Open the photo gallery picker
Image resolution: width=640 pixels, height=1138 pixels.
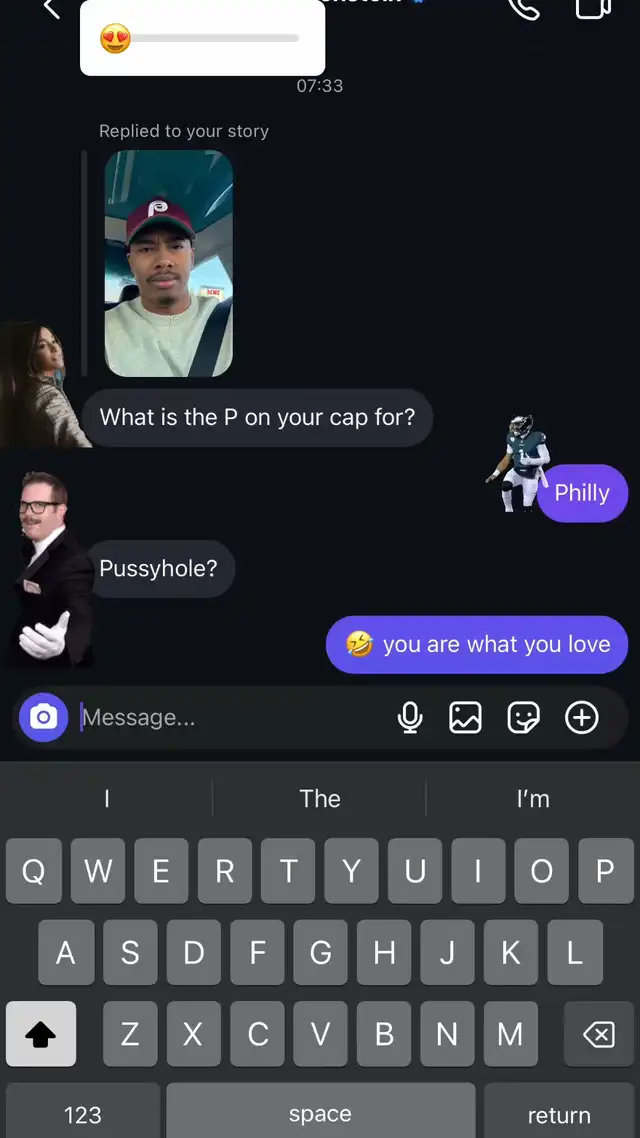pyautogui.click(x=465, y=718)
